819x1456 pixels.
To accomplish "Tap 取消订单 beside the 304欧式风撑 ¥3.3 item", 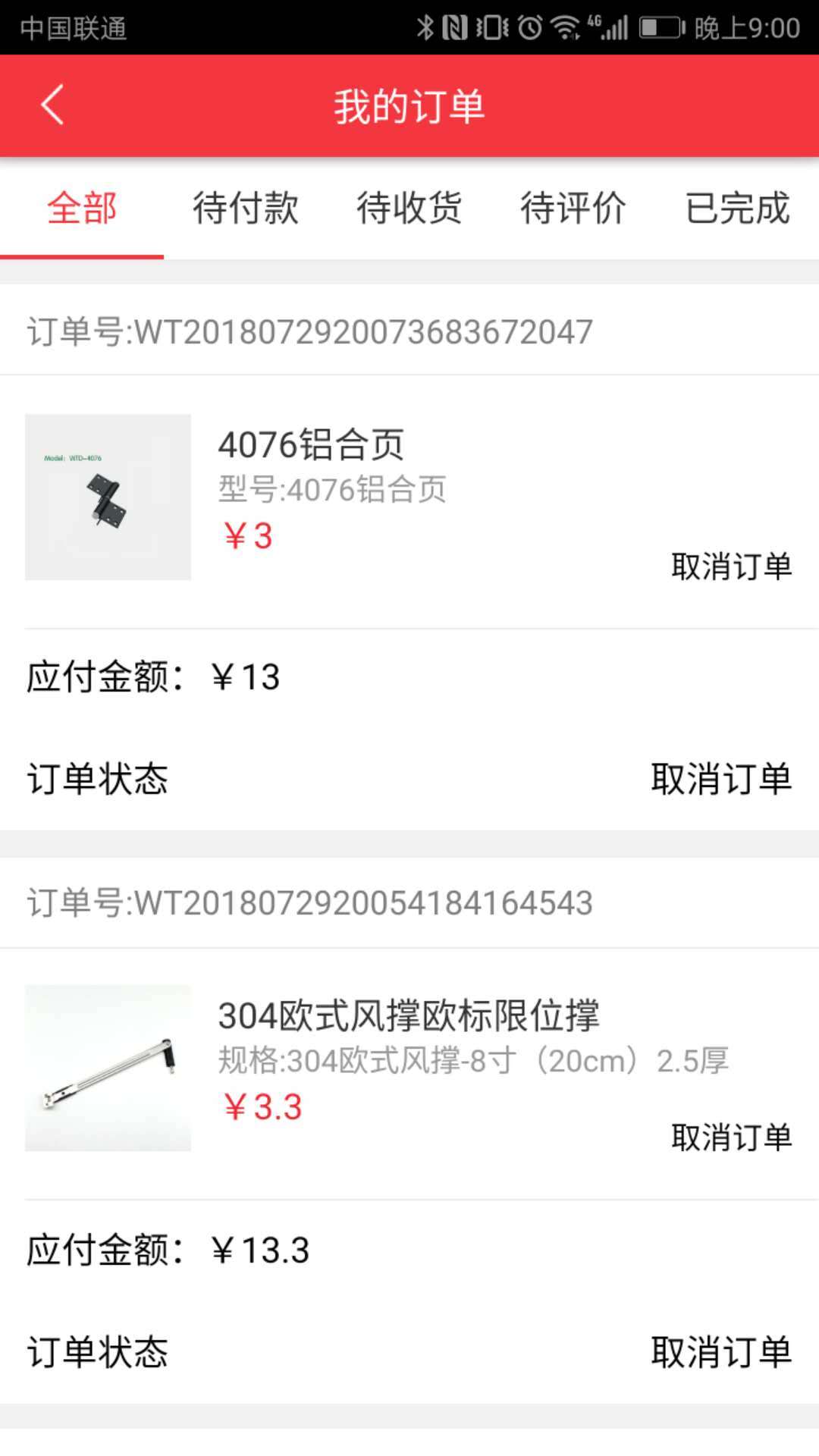I will pyautogui.click(x=731, y=1137).
